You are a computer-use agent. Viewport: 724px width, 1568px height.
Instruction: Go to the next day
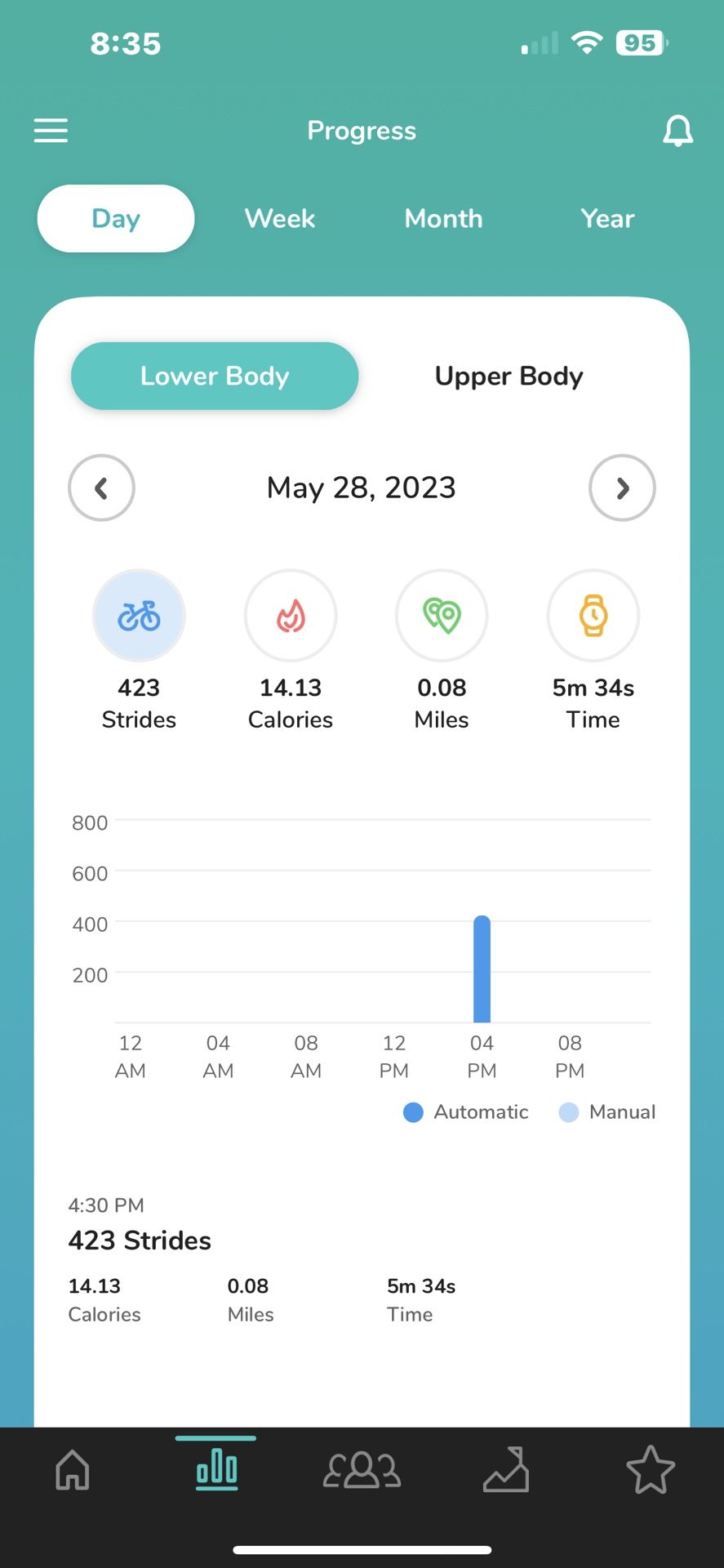point(622,488)
